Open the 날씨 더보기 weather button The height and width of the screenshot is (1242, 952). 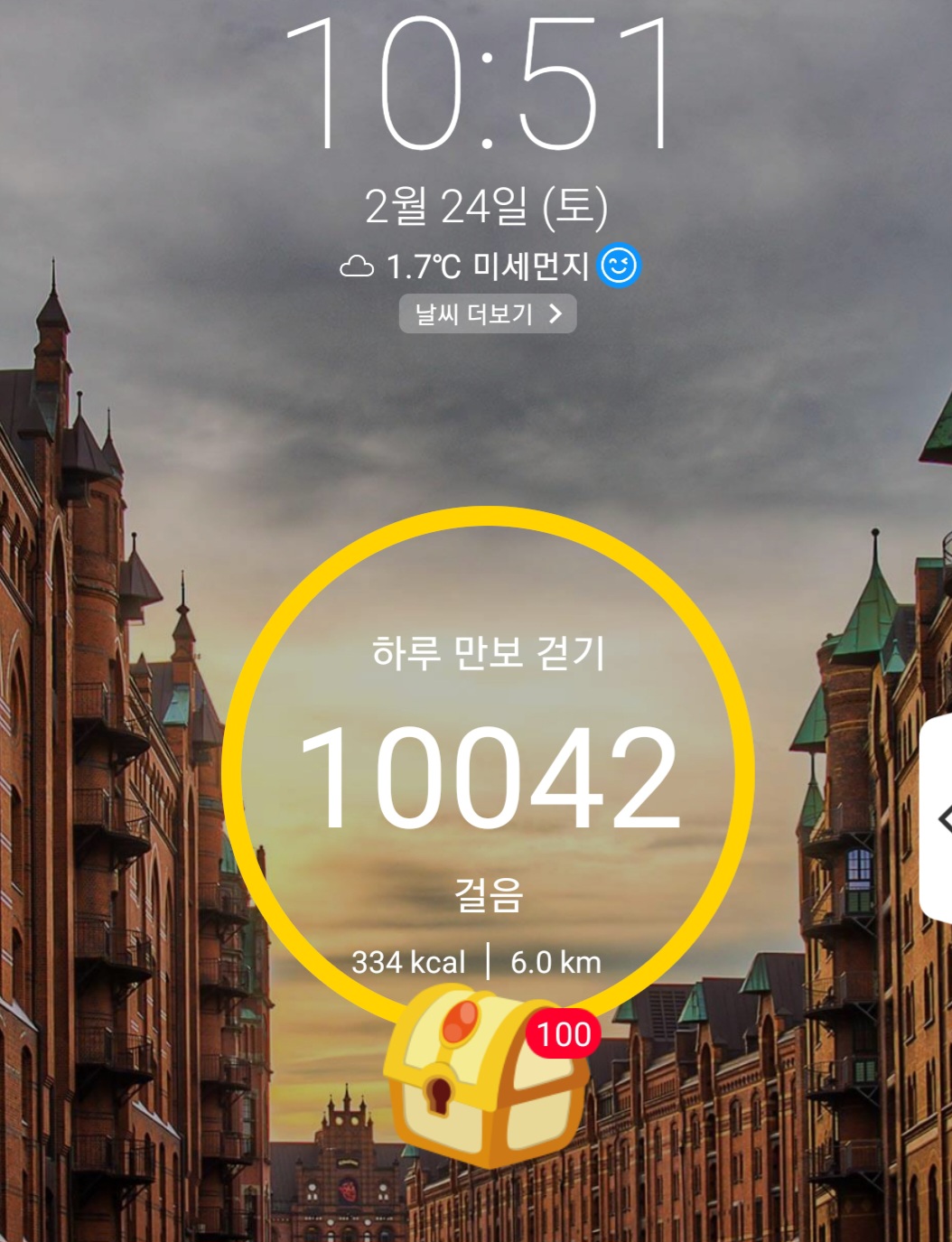point(488,314)
